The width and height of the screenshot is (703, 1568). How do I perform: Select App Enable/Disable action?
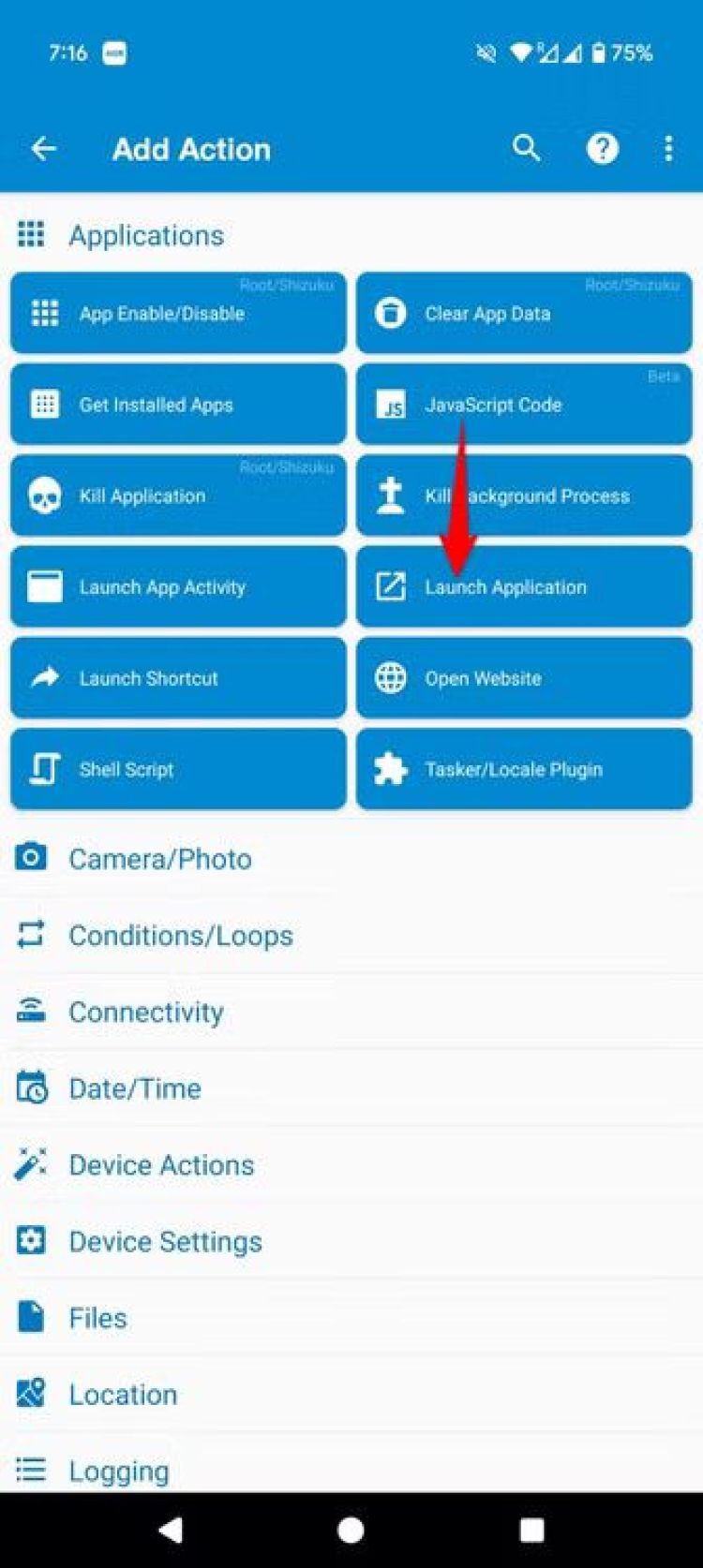178,313
